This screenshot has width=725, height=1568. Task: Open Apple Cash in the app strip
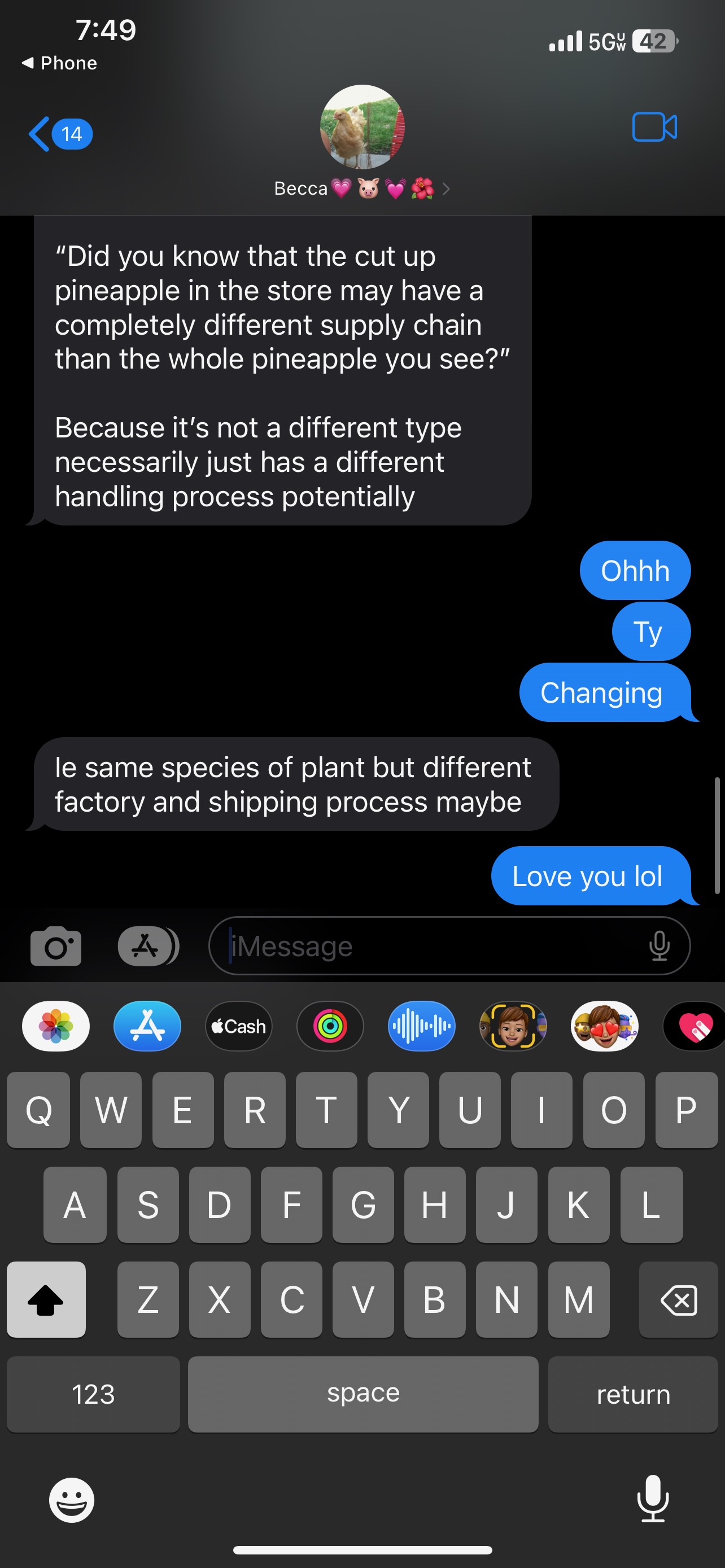tap(239, 1026)
